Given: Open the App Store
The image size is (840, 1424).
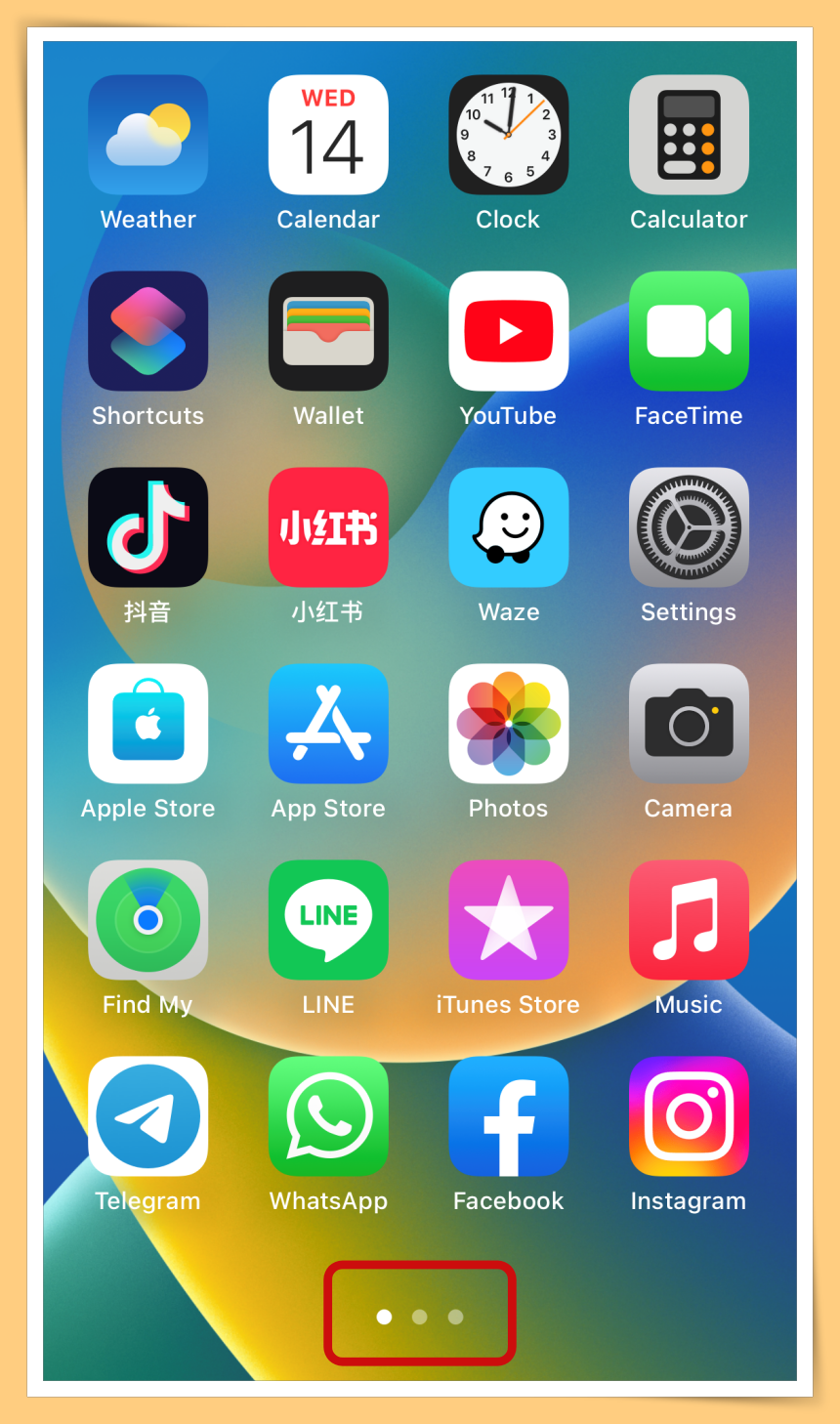Looking at the screenshot, I should (x=328, y=724).
